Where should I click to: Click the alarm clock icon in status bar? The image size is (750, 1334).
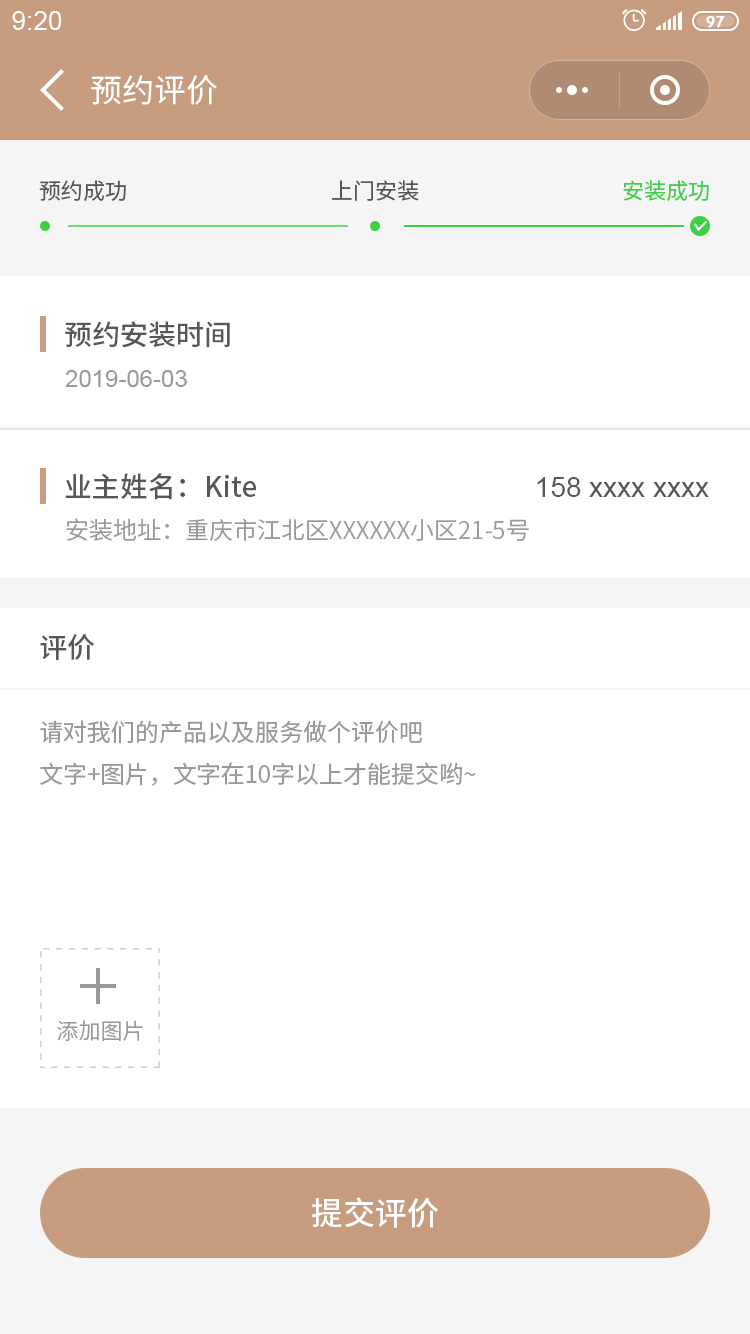(633, 19)
